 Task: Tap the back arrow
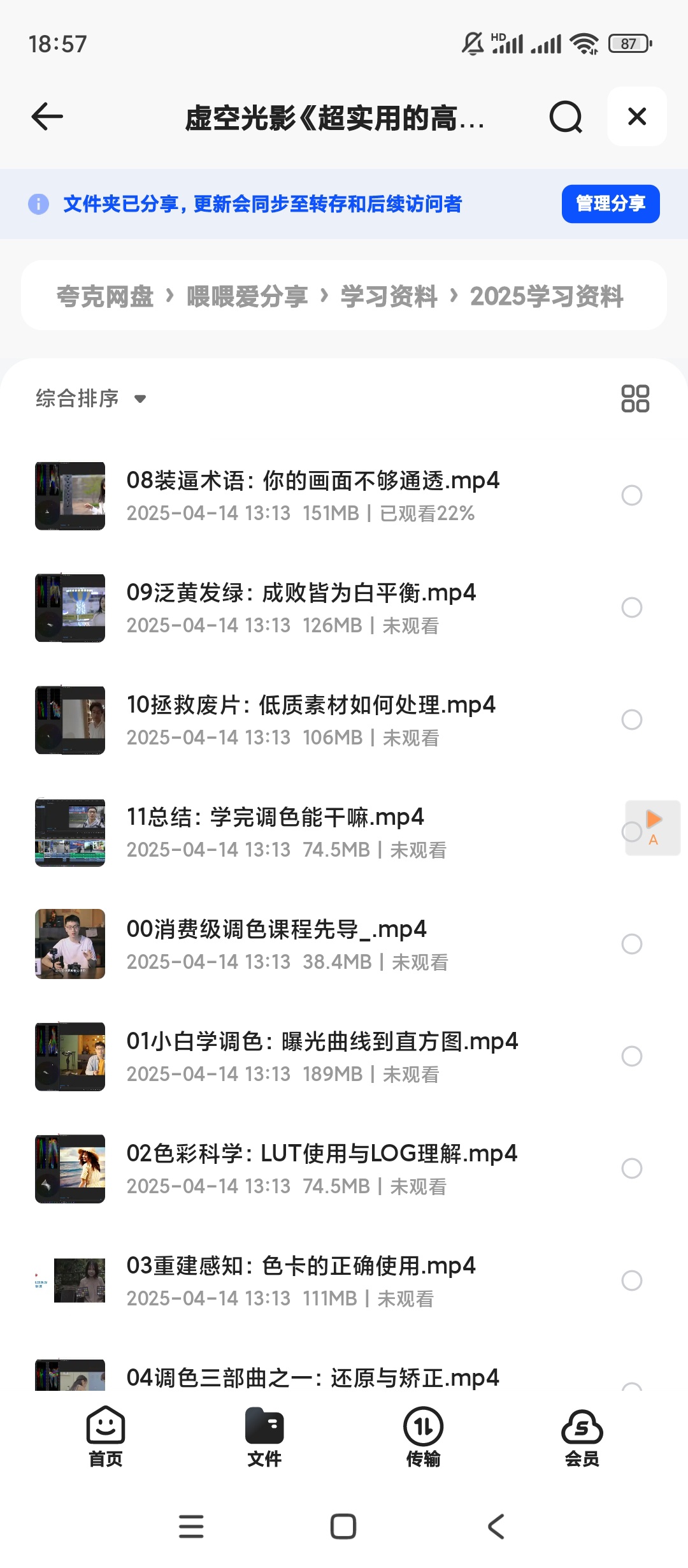(45, 117)
